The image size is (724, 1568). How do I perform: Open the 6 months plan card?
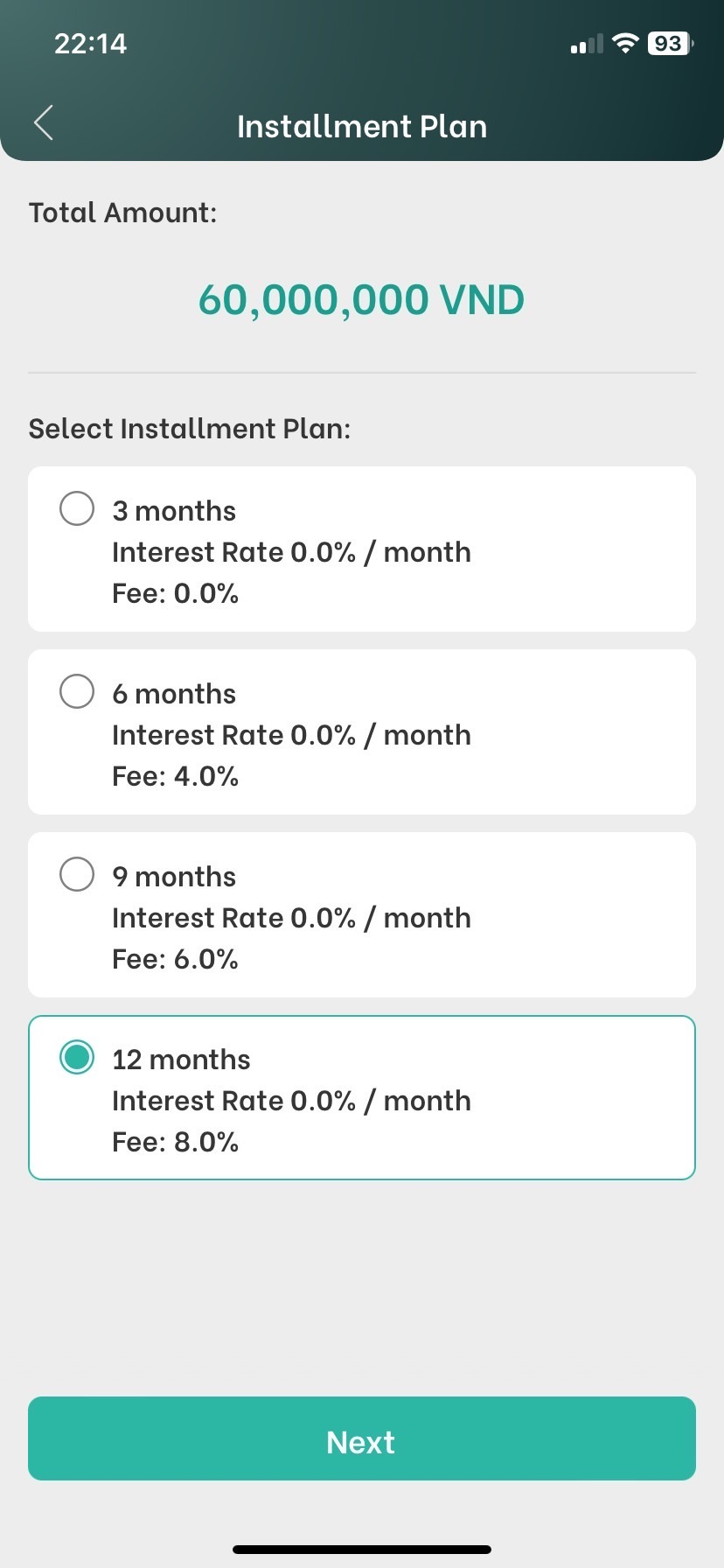tap(361, 731)
